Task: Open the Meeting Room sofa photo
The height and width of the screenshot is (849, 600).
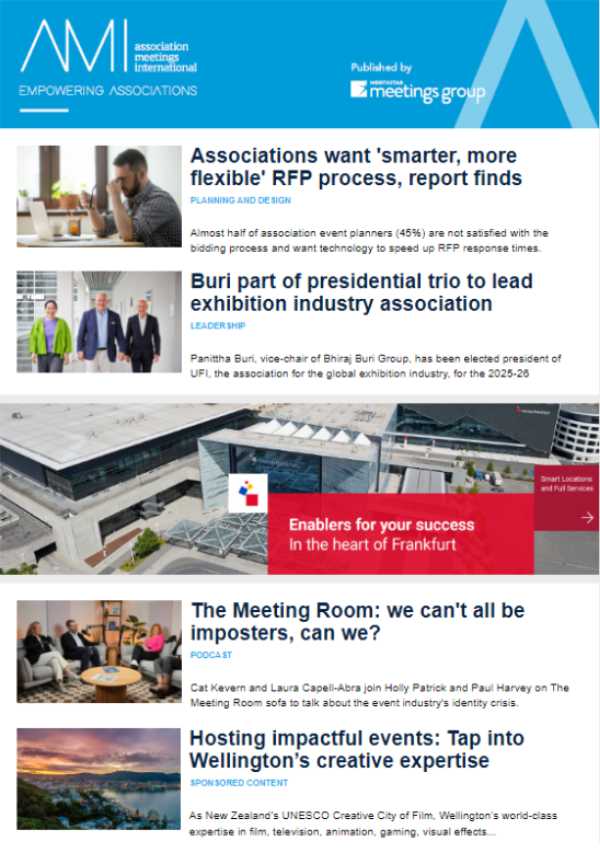Action: pos(99,651)
